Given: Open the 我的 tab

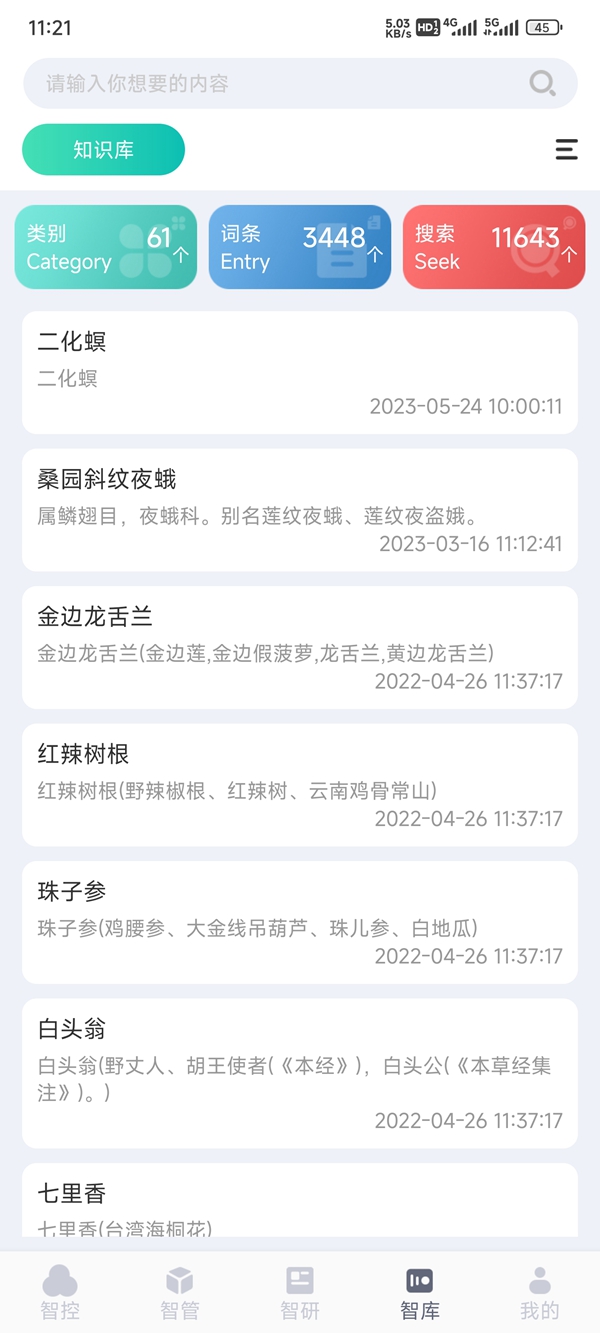Looking at the screenshot, I should pyautogui.click(x=540, y=1292).
